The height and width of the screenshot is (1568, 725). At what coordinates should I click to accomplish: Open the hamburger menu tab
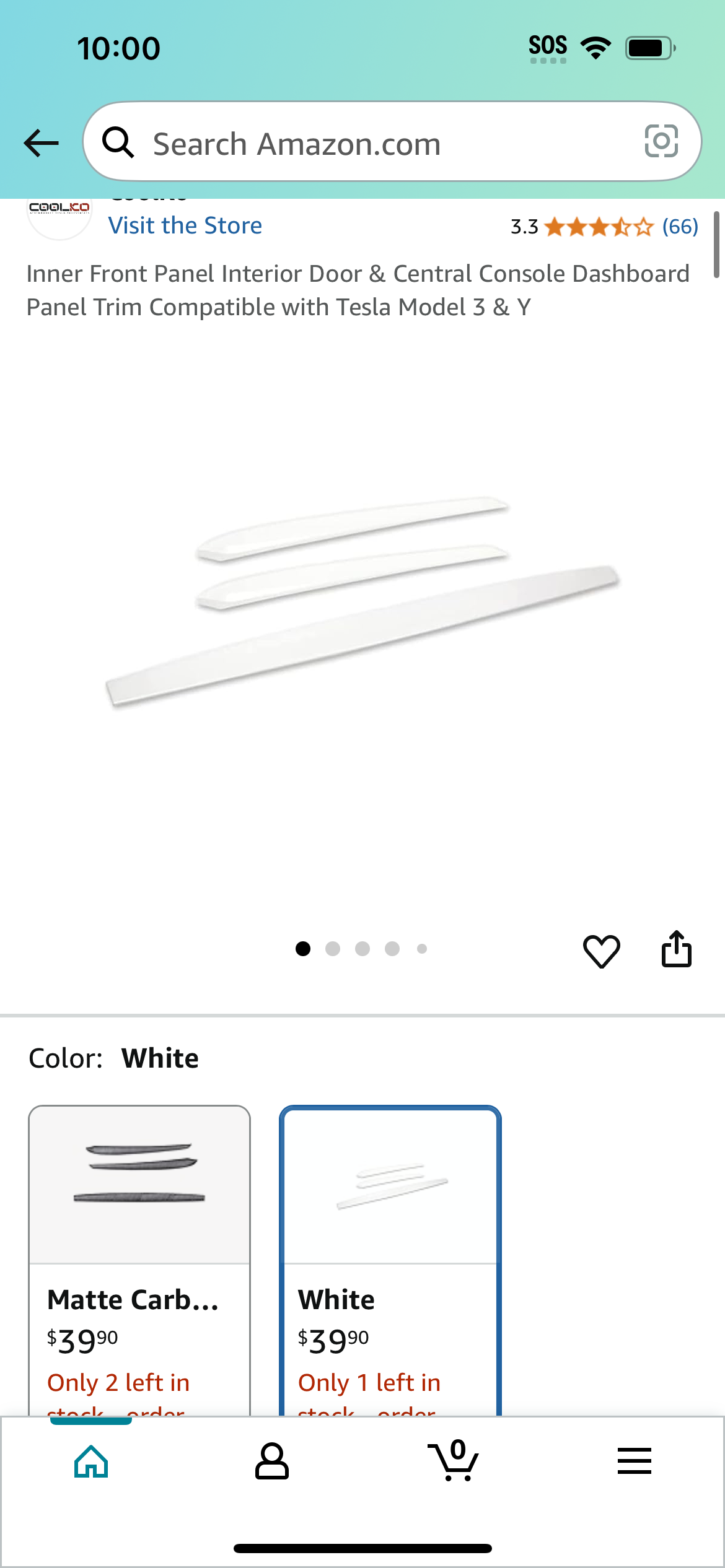tap(635, 1461)
